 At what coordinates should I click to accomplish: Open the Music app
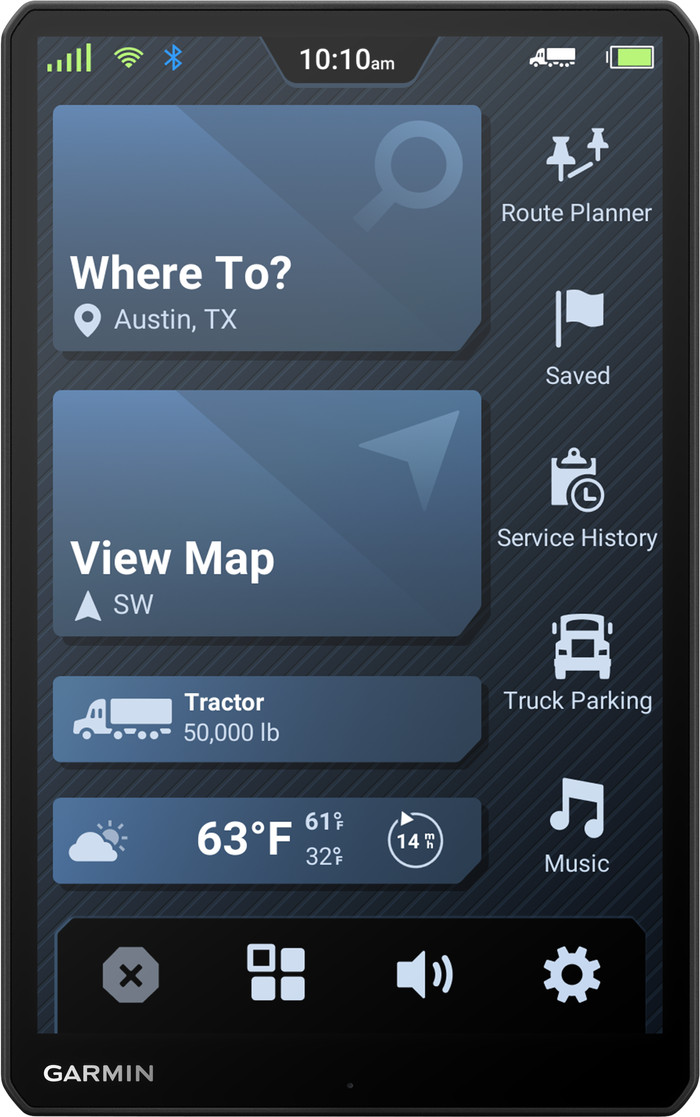[577, 825]
